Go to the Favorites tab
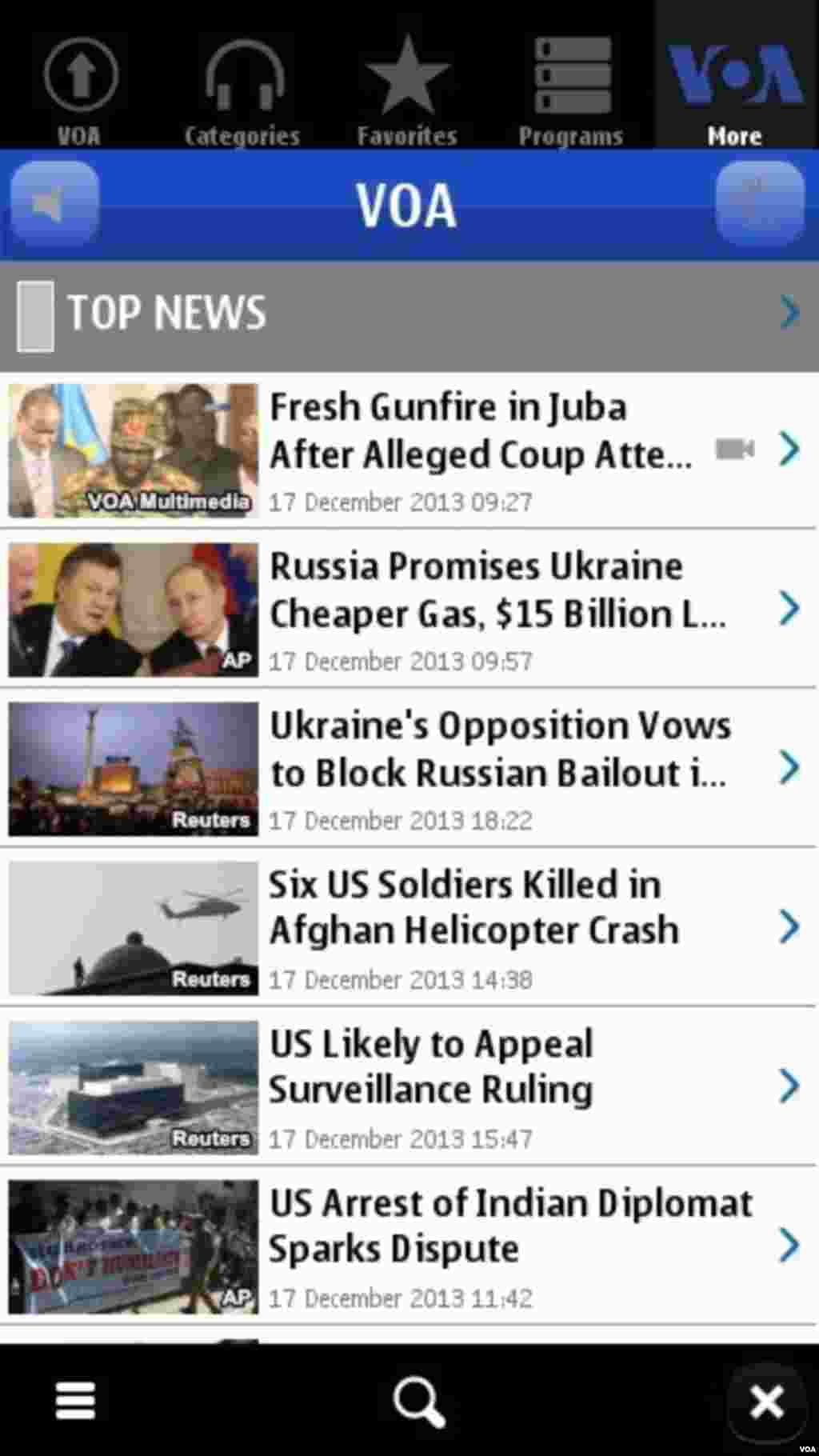819x1456 pixels. pos(407,88)
